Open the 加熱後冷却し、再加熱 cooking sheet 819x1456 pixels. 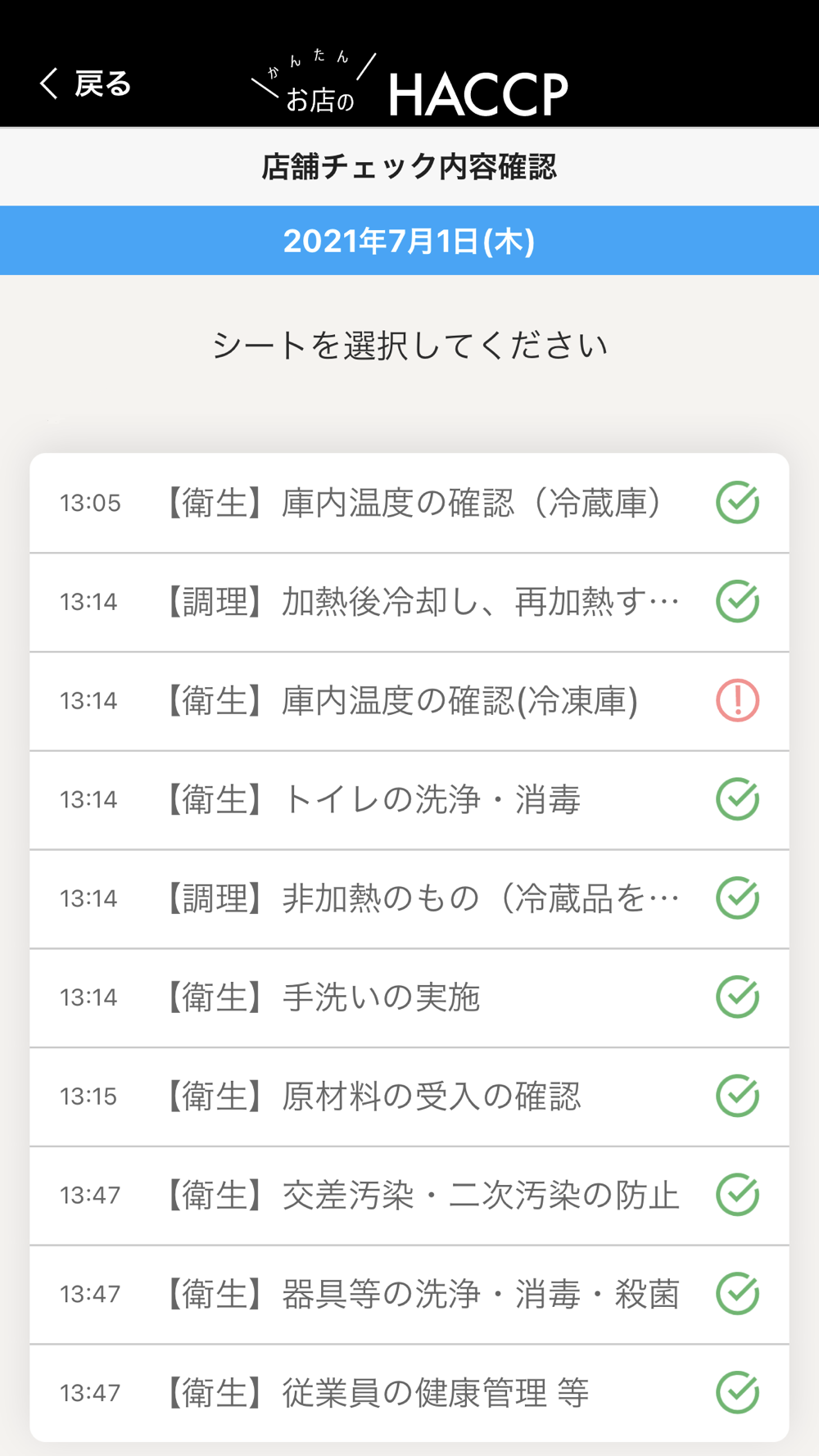[x=409, y=602]
